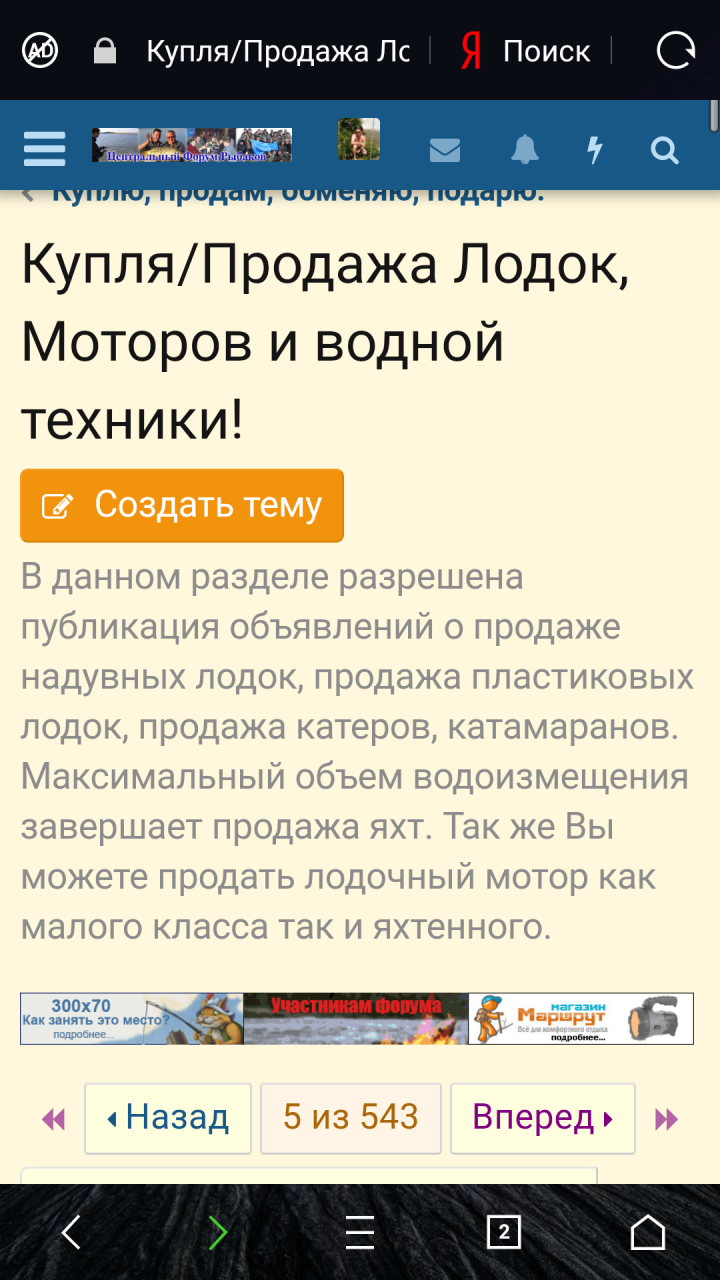
Task: Reload the page in the browser
Action: tap(675, 50)
